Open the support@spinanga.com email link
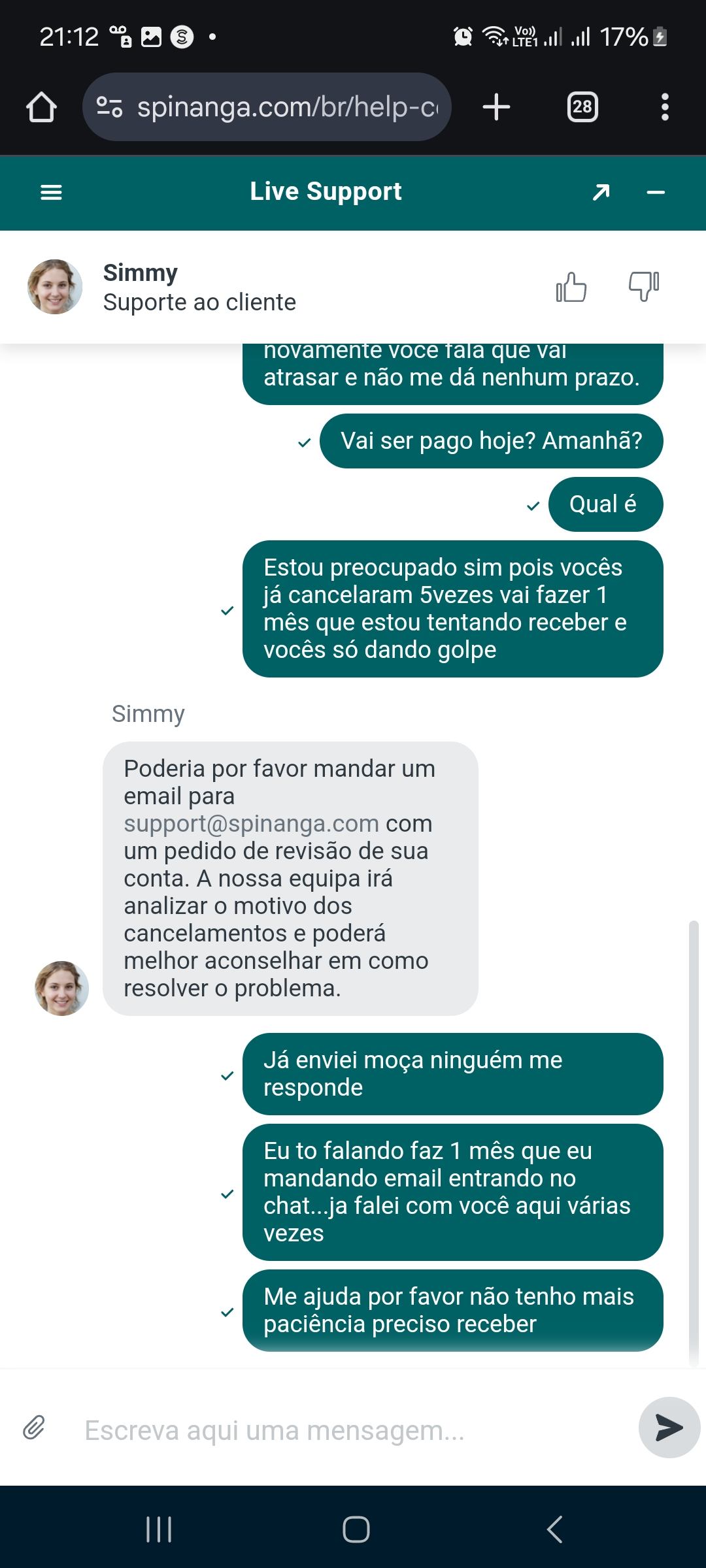 251,824
